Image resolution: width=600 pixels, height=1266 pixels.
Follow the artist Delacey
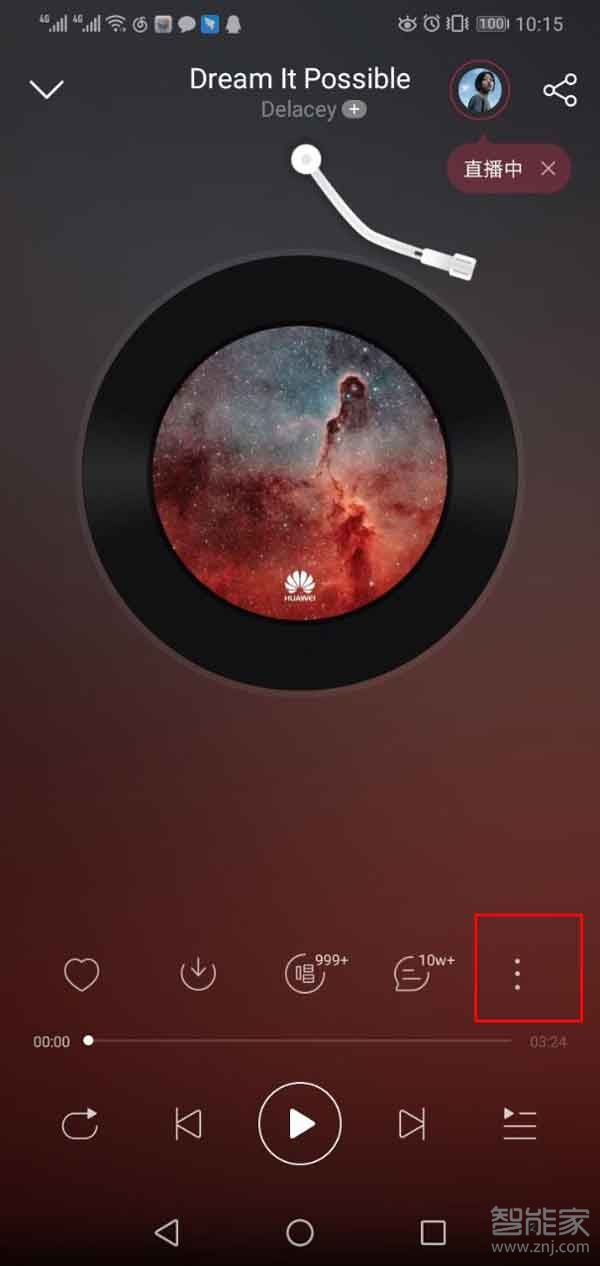point(355,110)
